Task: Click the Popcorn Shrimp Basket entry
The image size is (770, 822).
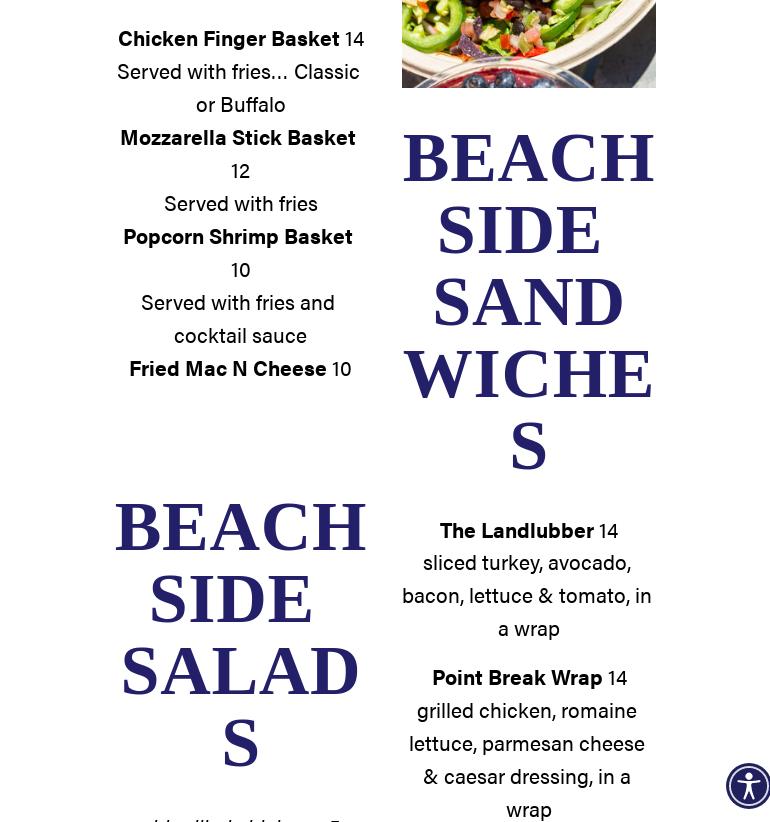Action: (238, 237)
